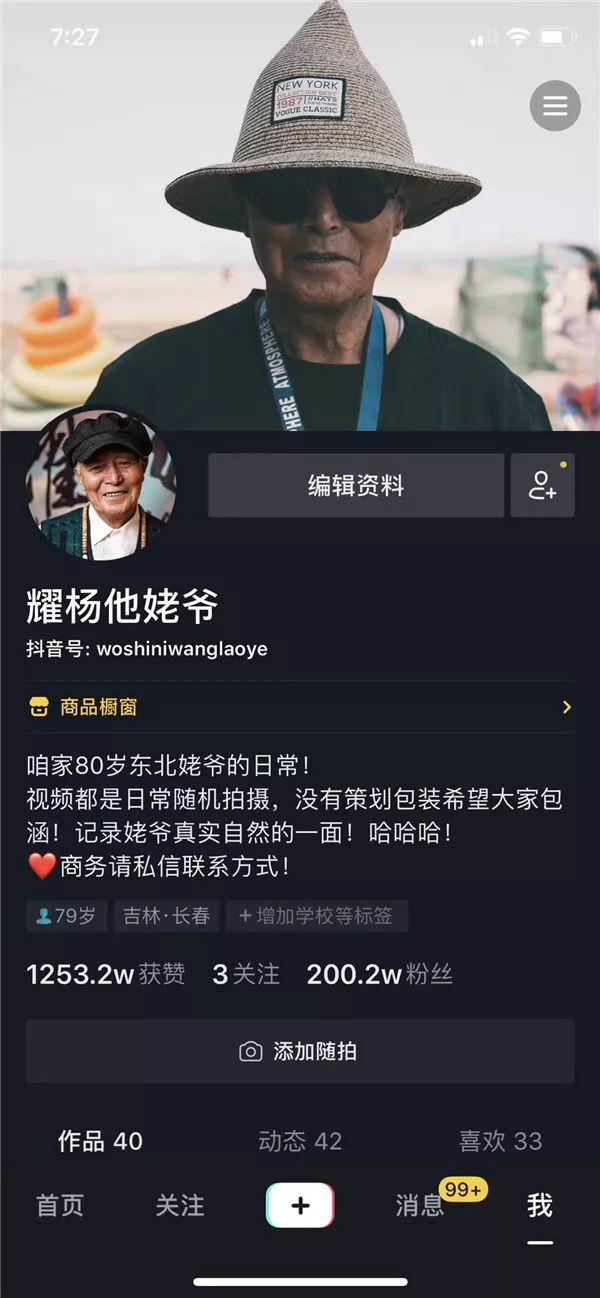Go to the 首页 tab
600x1298 pixels.
(x=60, y=1205)
